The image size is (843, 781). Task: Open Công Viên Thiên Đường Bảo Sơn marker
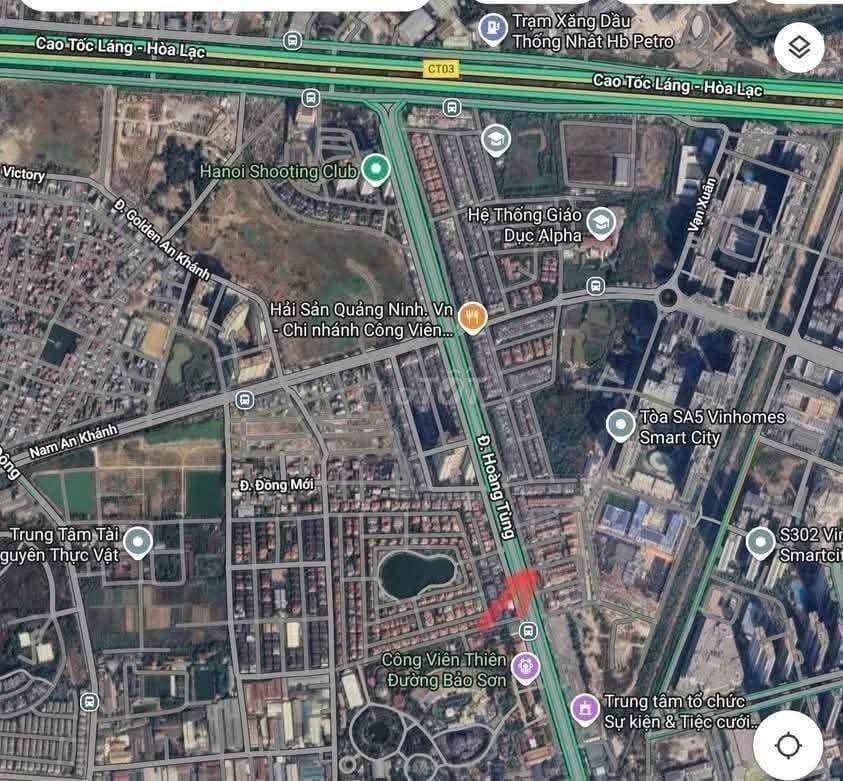523,664
